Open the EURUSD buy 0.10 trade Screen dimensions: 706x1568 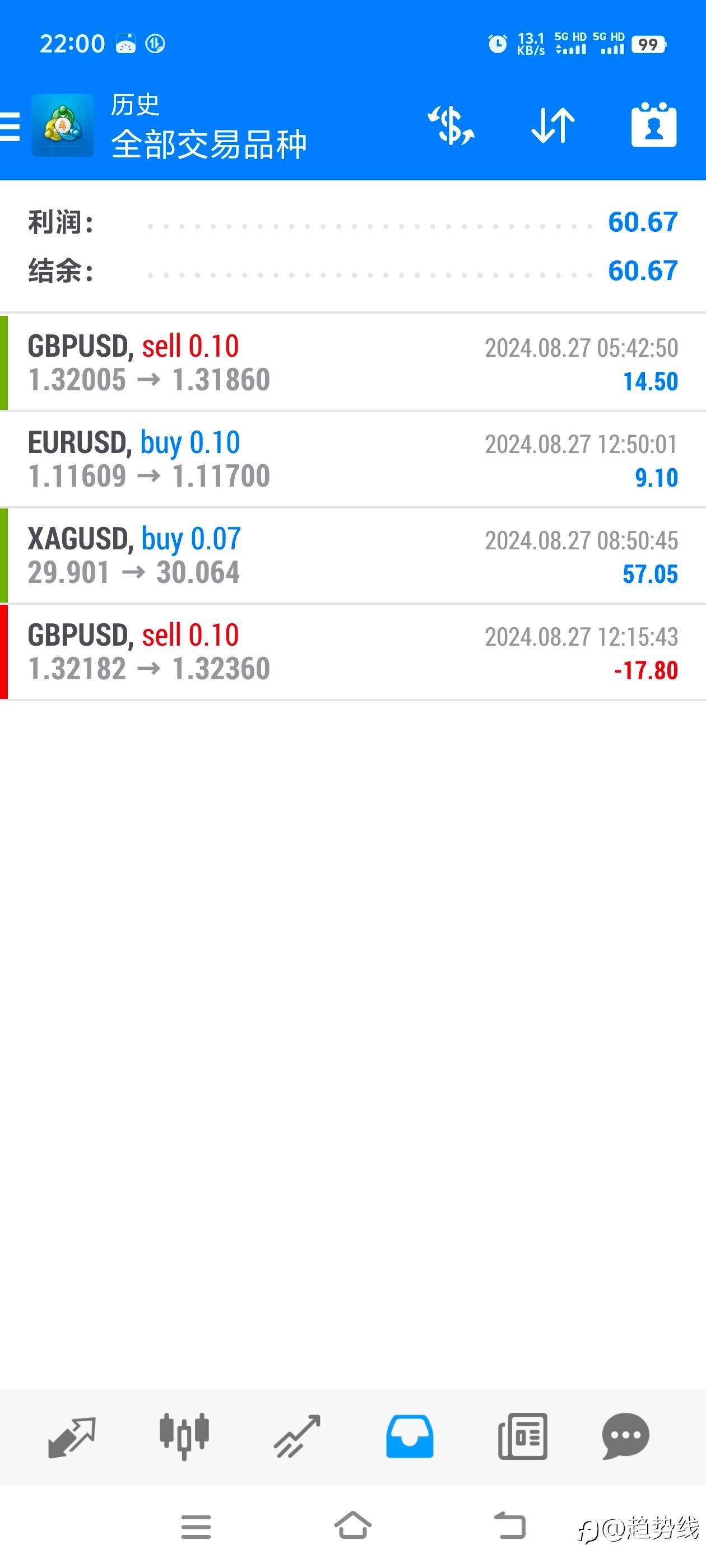pos(354,459)
